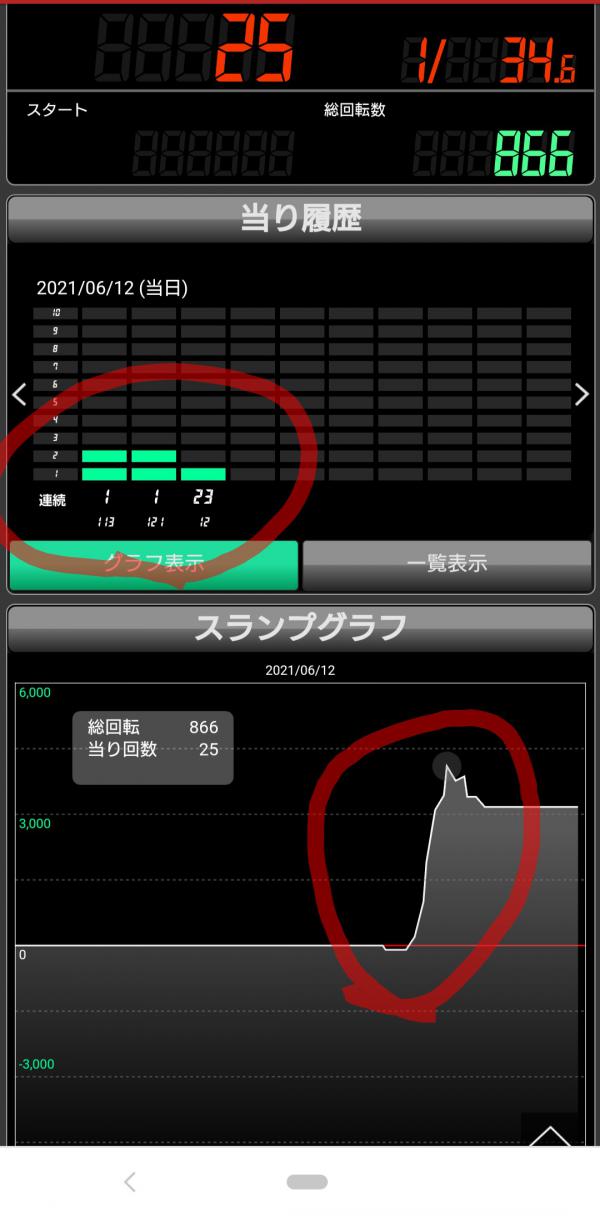Tap the system home pill

(307, 1182)
